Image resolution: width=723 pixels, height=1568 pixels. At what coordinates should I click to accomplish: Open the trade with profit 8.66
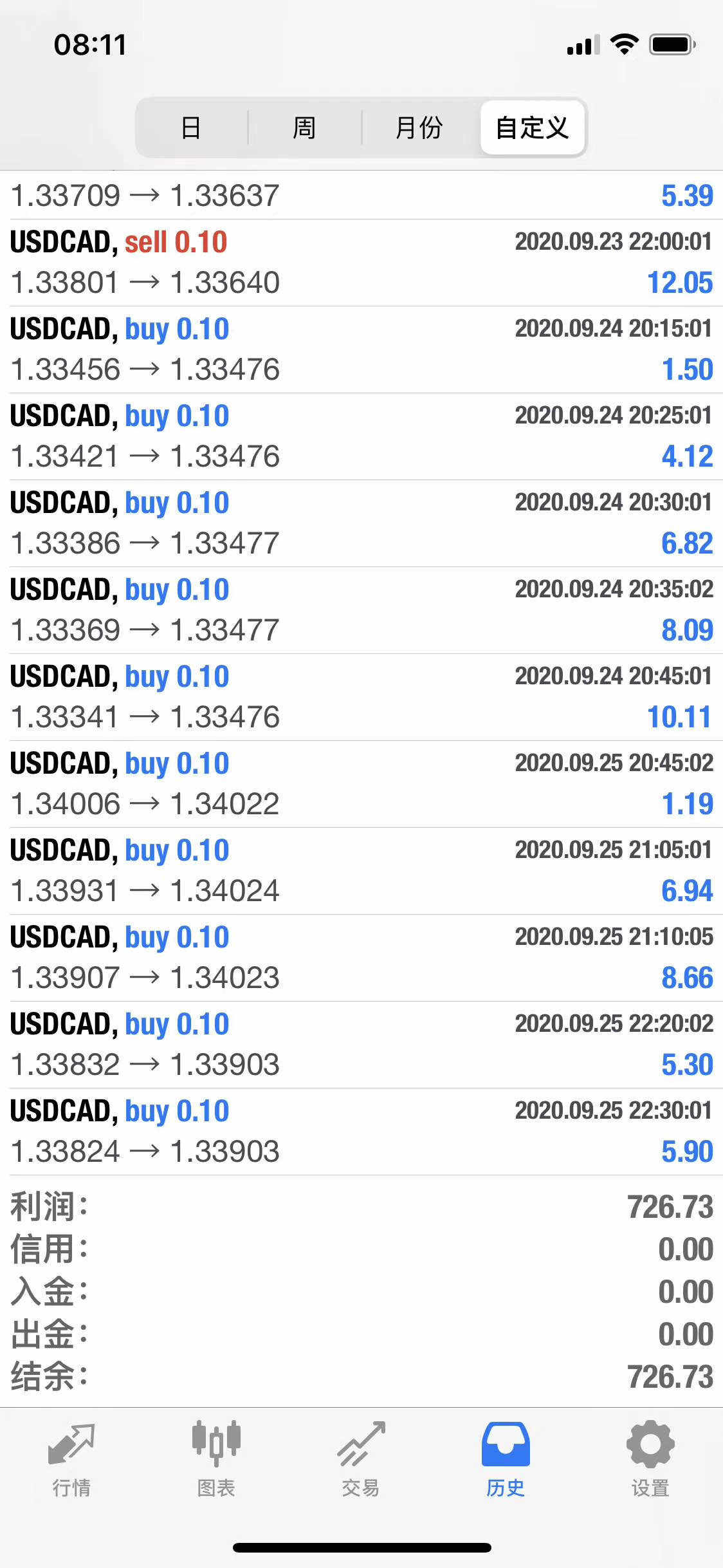tap(361, 958)
